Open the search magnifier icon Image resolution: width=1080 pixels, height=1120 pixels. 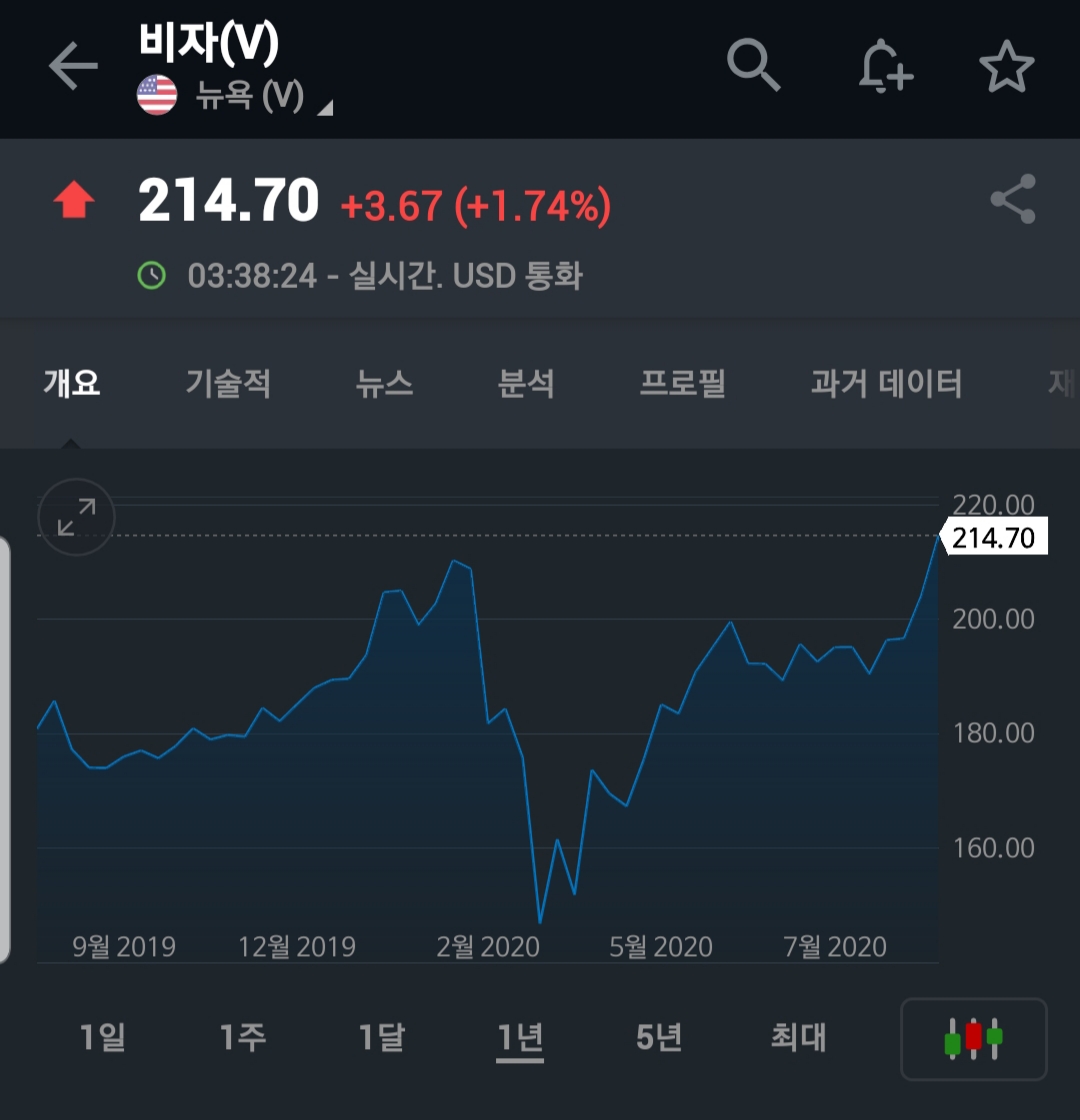[x=754, y=65]
